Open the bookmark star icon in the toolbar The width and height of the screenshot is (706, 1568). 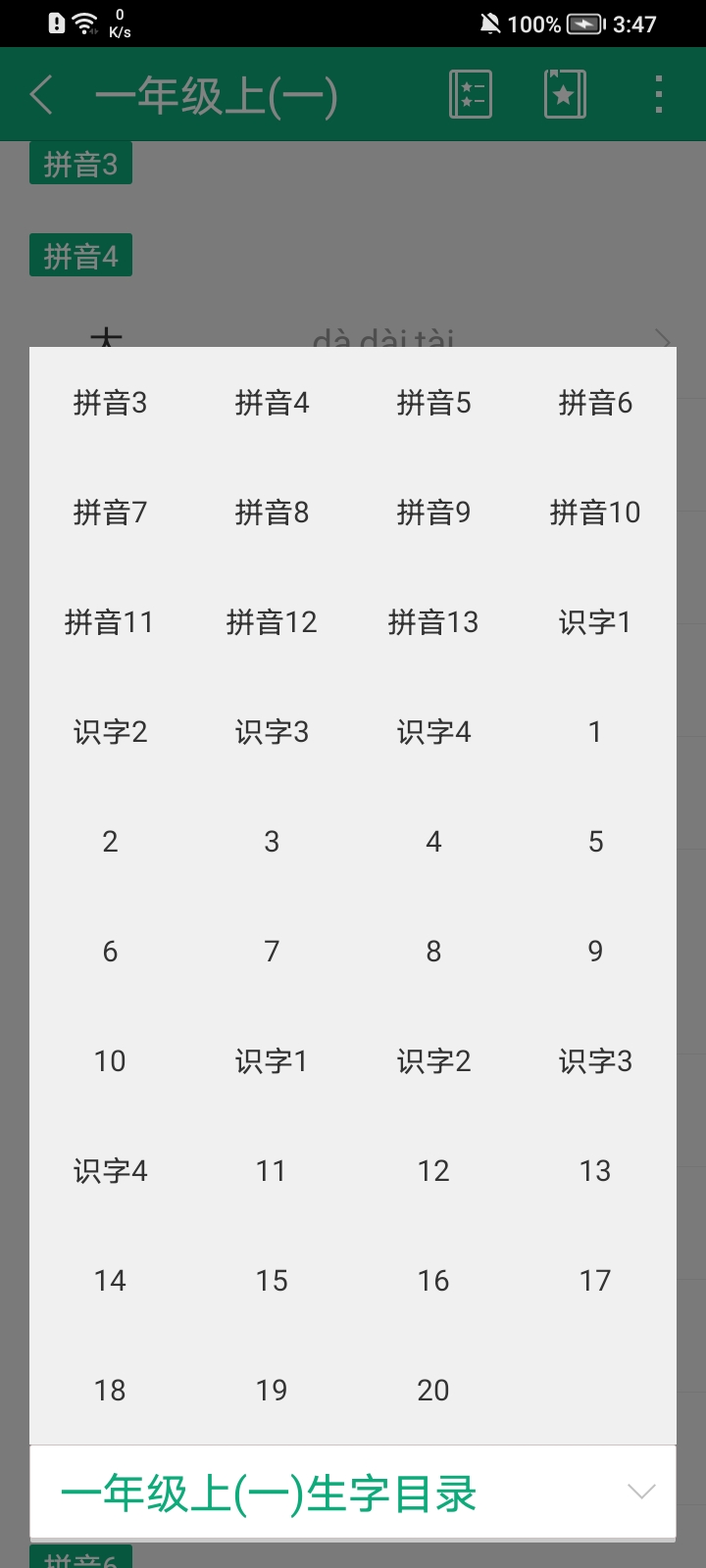click(x=565, y=94)
